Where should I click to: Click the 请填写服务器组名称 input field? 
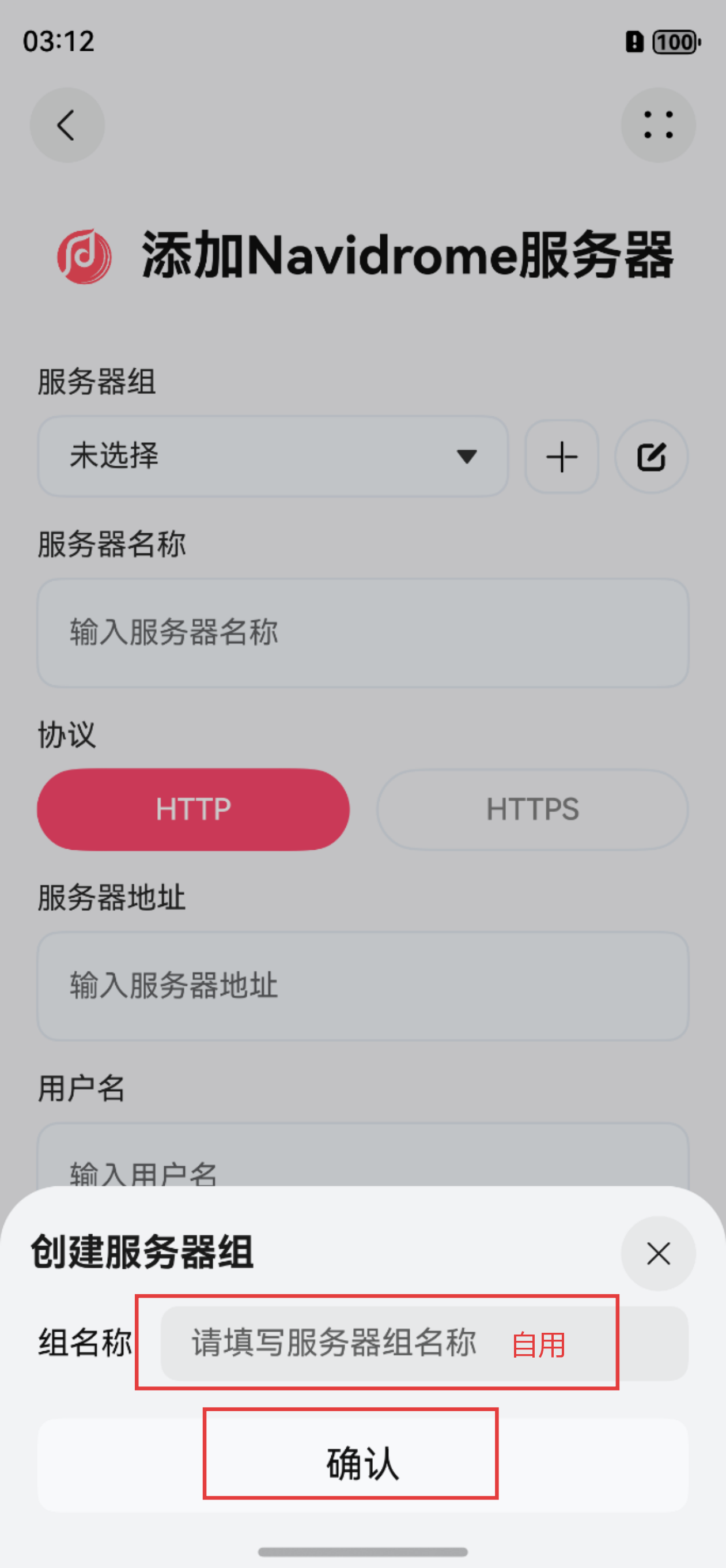point(334,1343)
